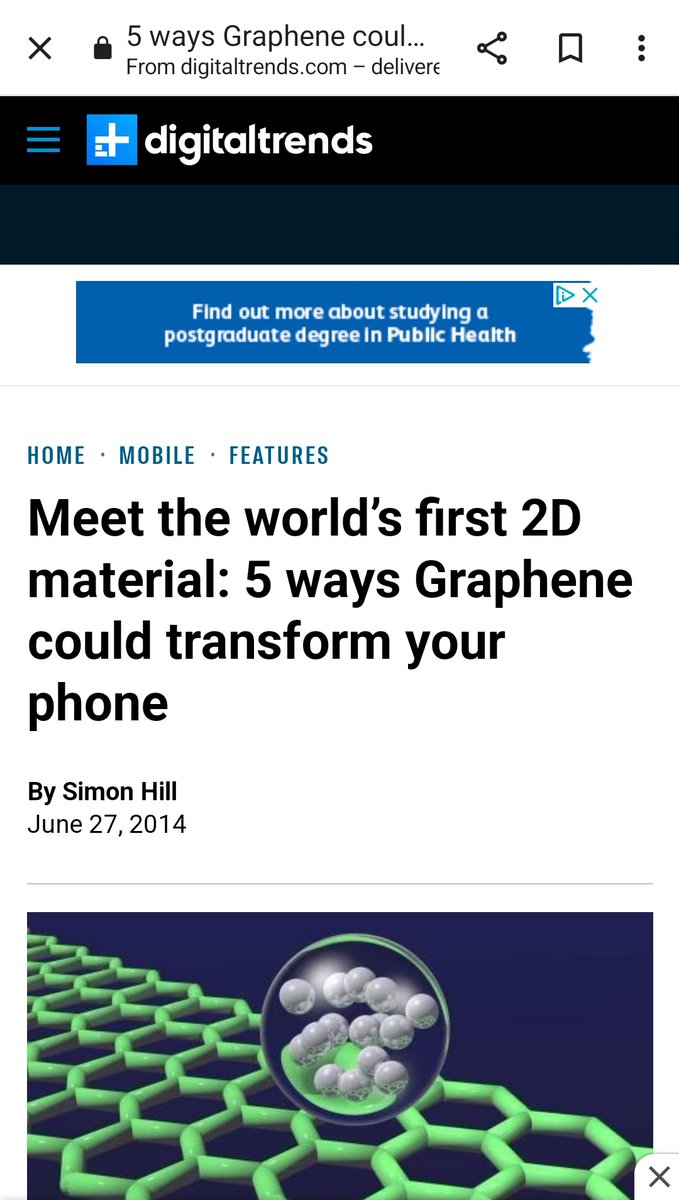Open the MOBILE category breadcrumb
The width and height of the screenshot is (679, 1200).
point(157,456)
